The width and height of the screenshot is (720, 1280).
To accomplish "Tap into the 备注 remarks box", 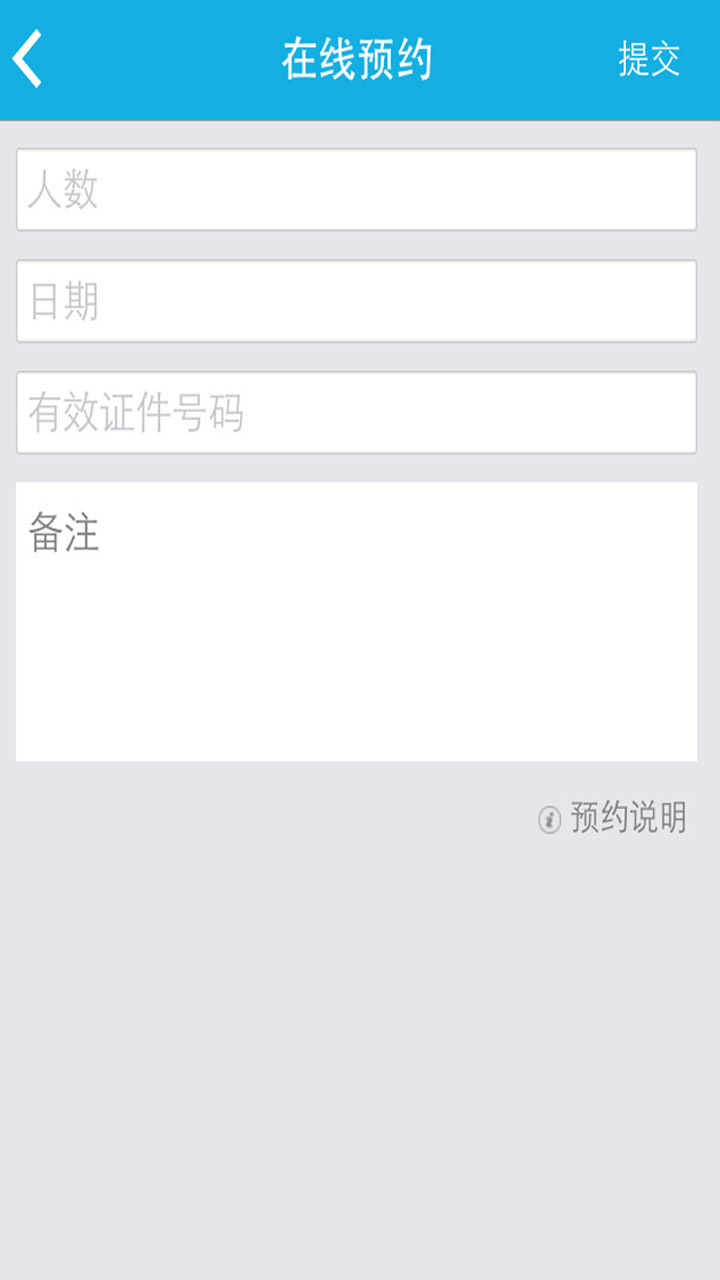I will click(356, 622).
